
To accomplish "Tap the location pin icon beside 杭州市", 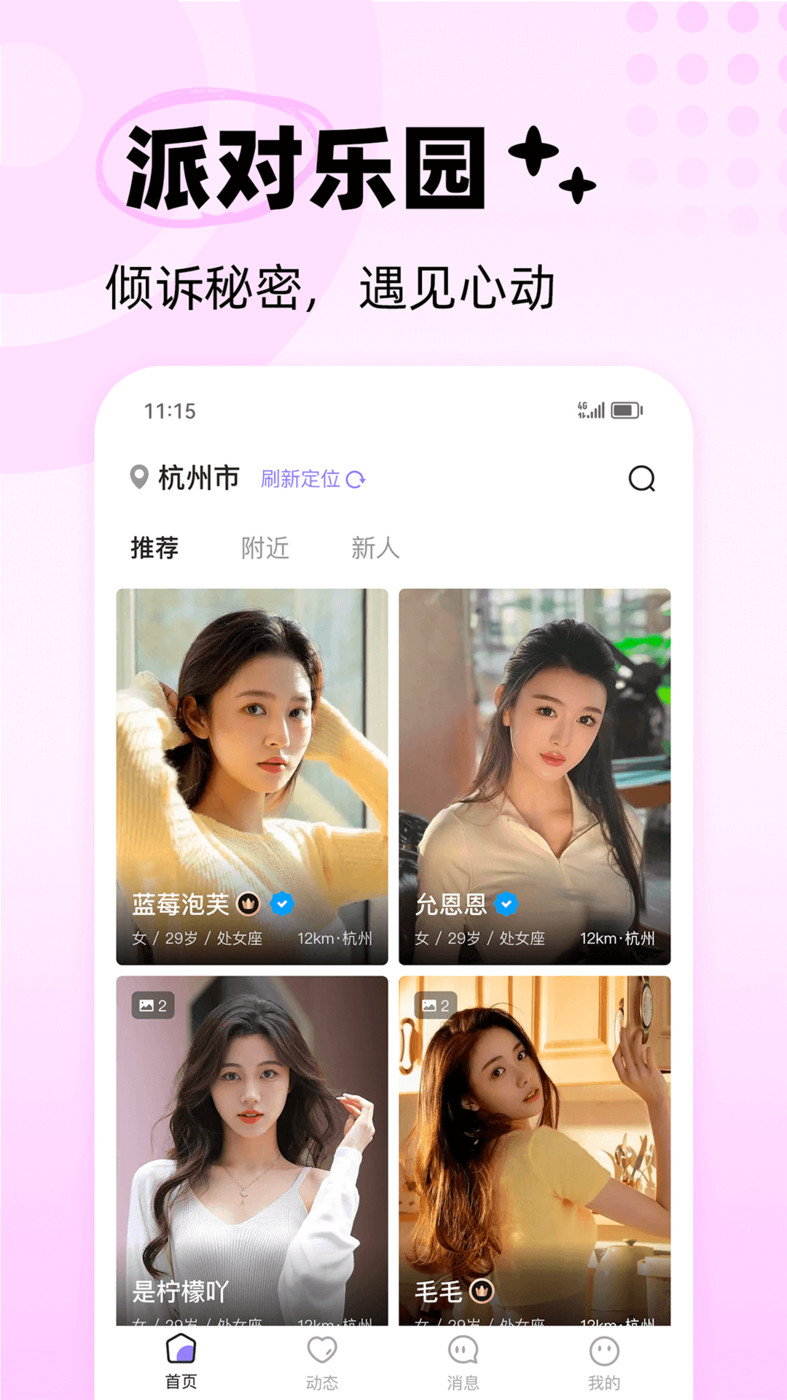I will point(140,478).
